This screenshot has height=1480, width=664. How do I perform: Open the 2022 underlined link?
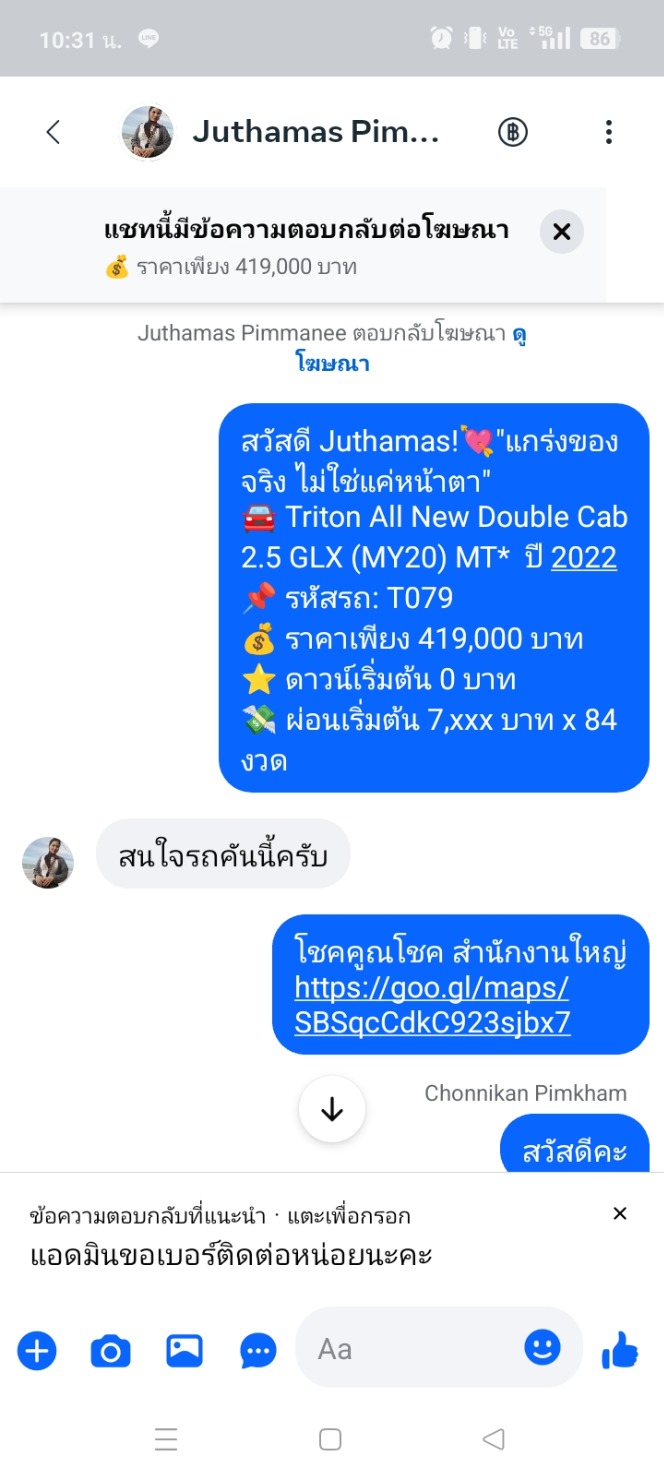(x=584, y=557)
